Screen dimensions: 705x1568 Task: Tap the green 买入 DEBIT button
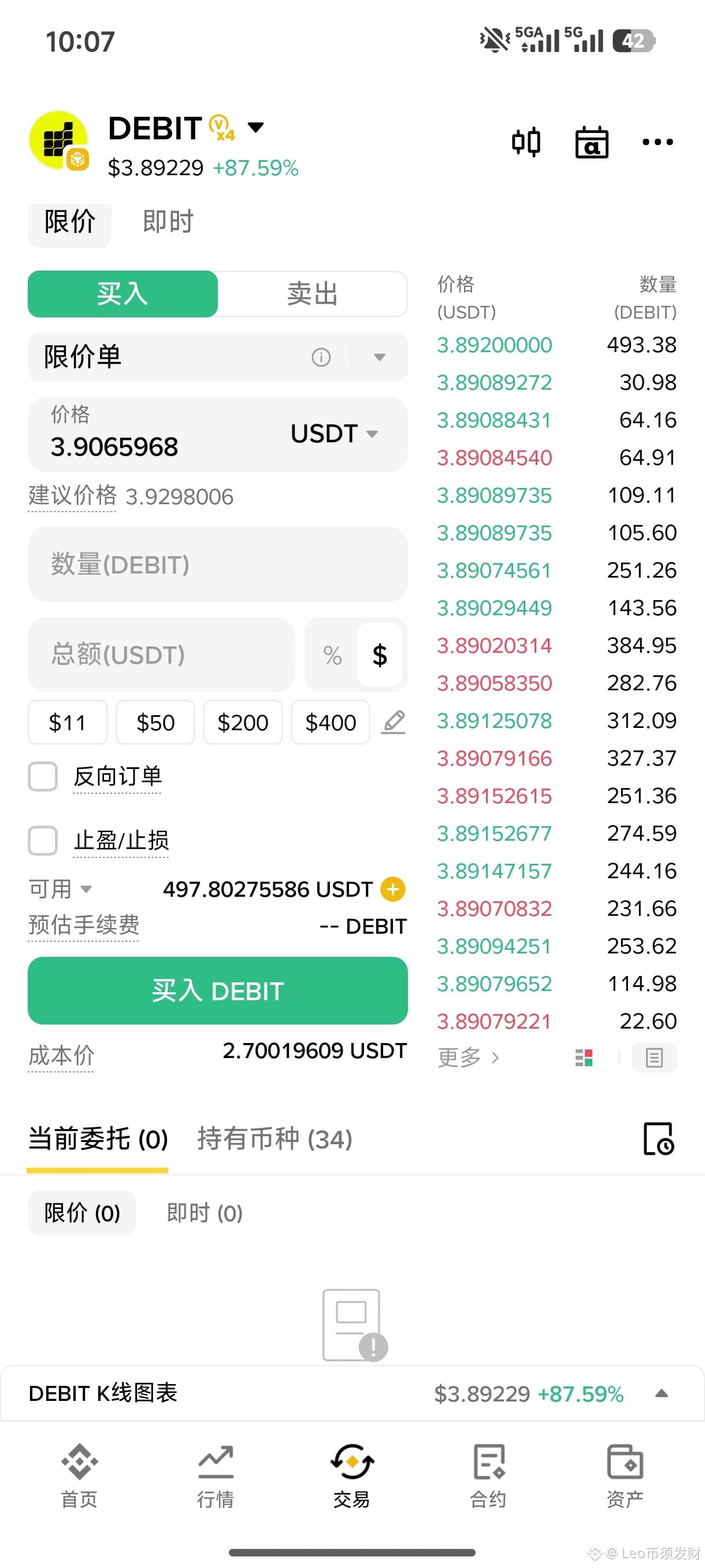(218, 990)
